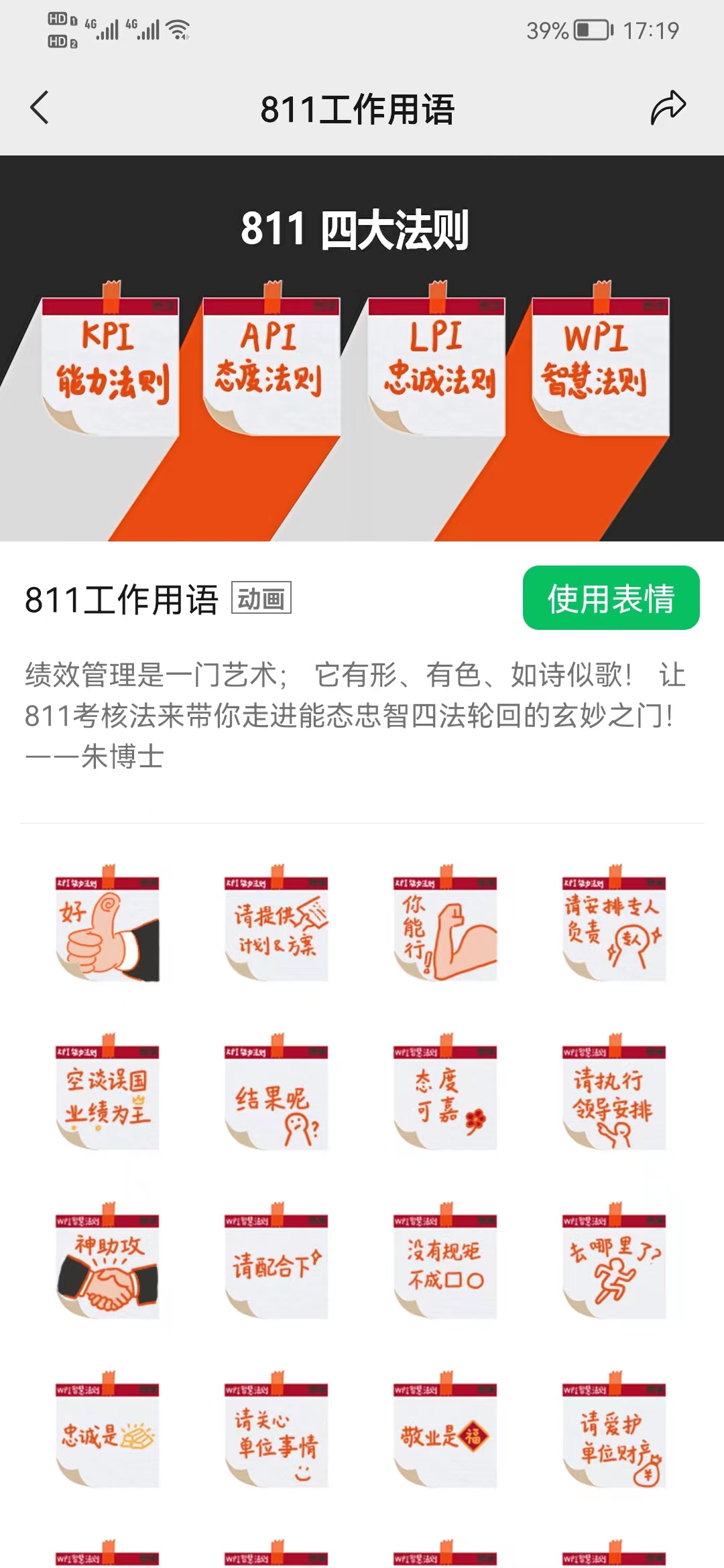
Task: Share the 811工作用语 sticker pack
Action: tap(668, 108)
